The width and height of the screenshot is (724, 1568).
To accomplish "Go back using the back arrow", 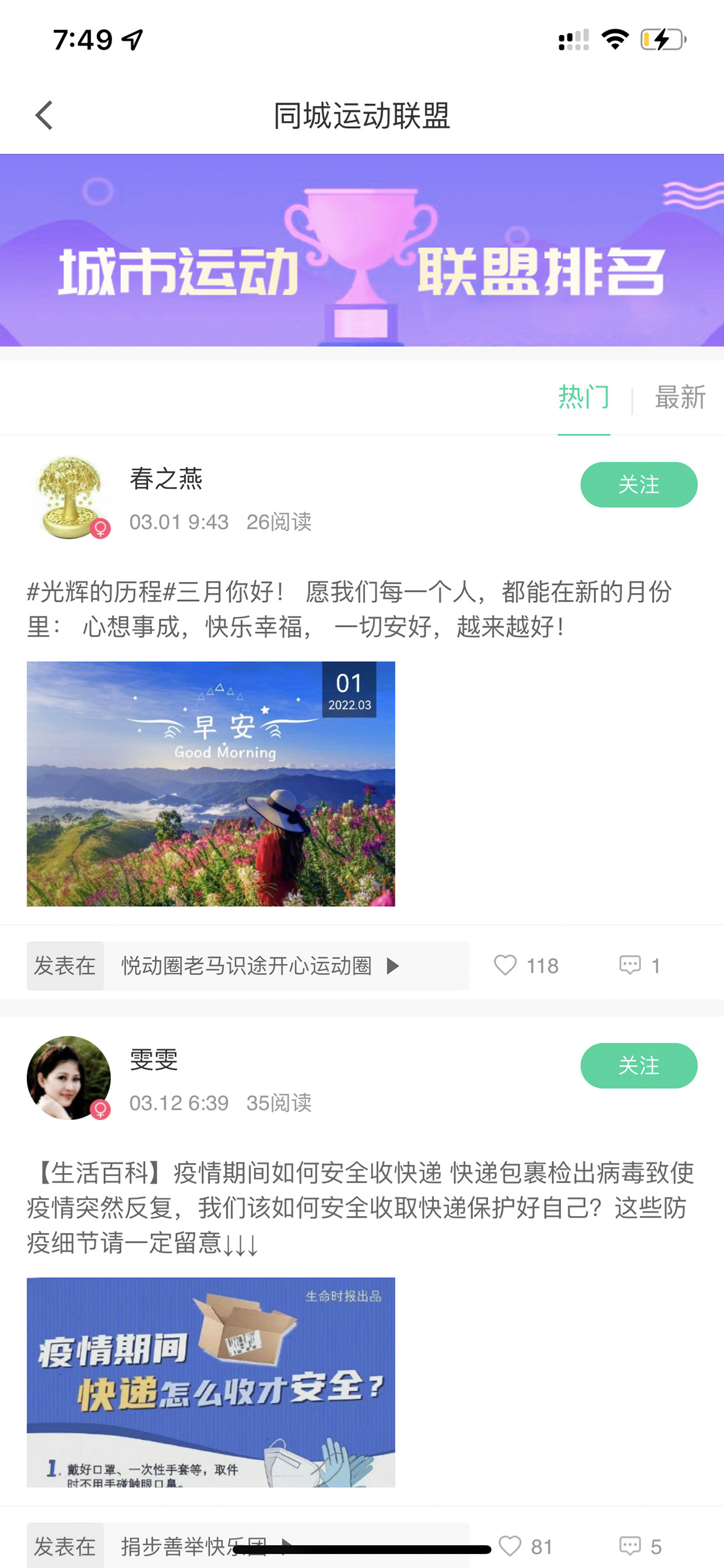I will coord(44,115).
